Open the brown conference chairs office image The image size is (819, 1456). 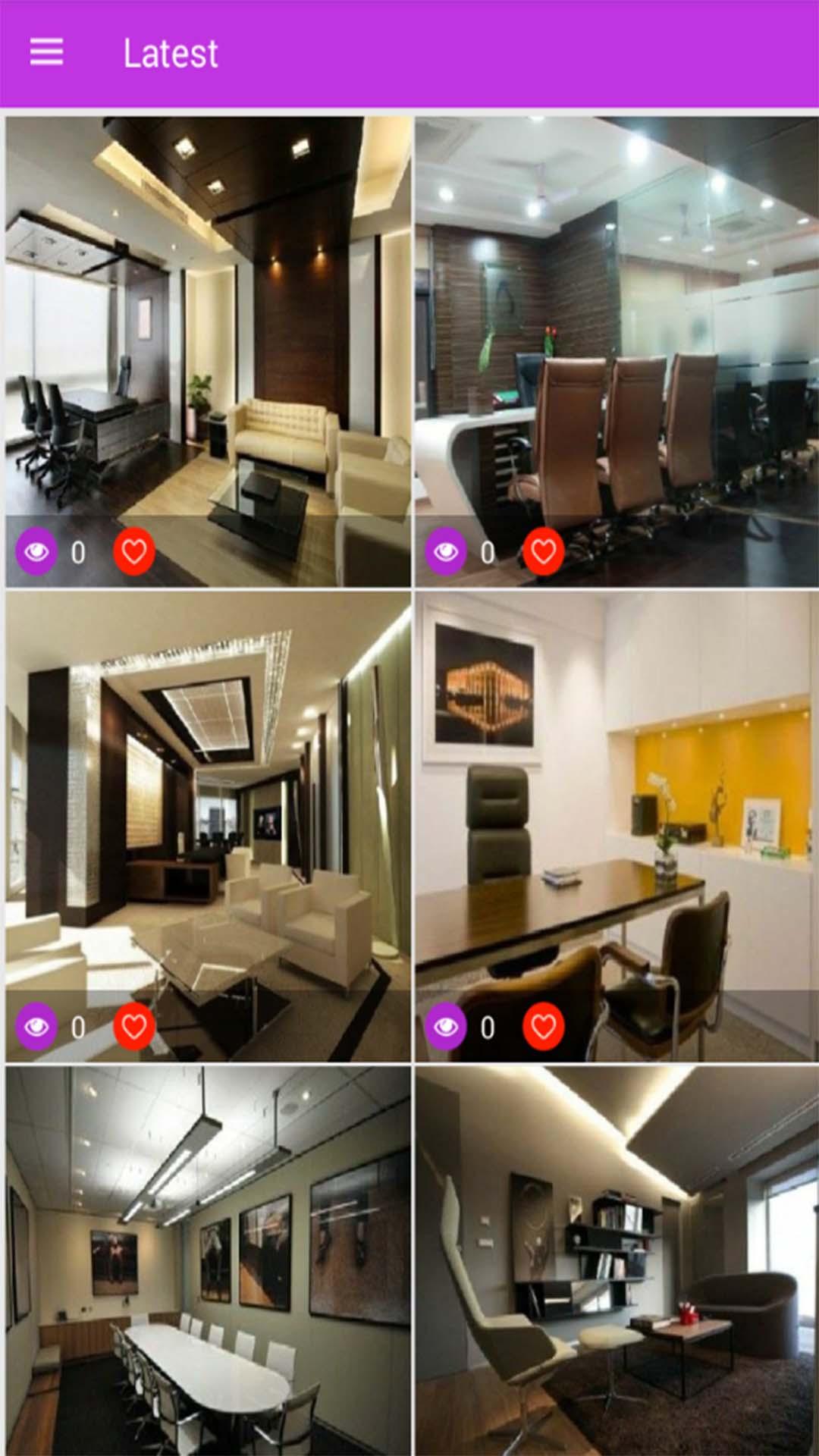617,352
